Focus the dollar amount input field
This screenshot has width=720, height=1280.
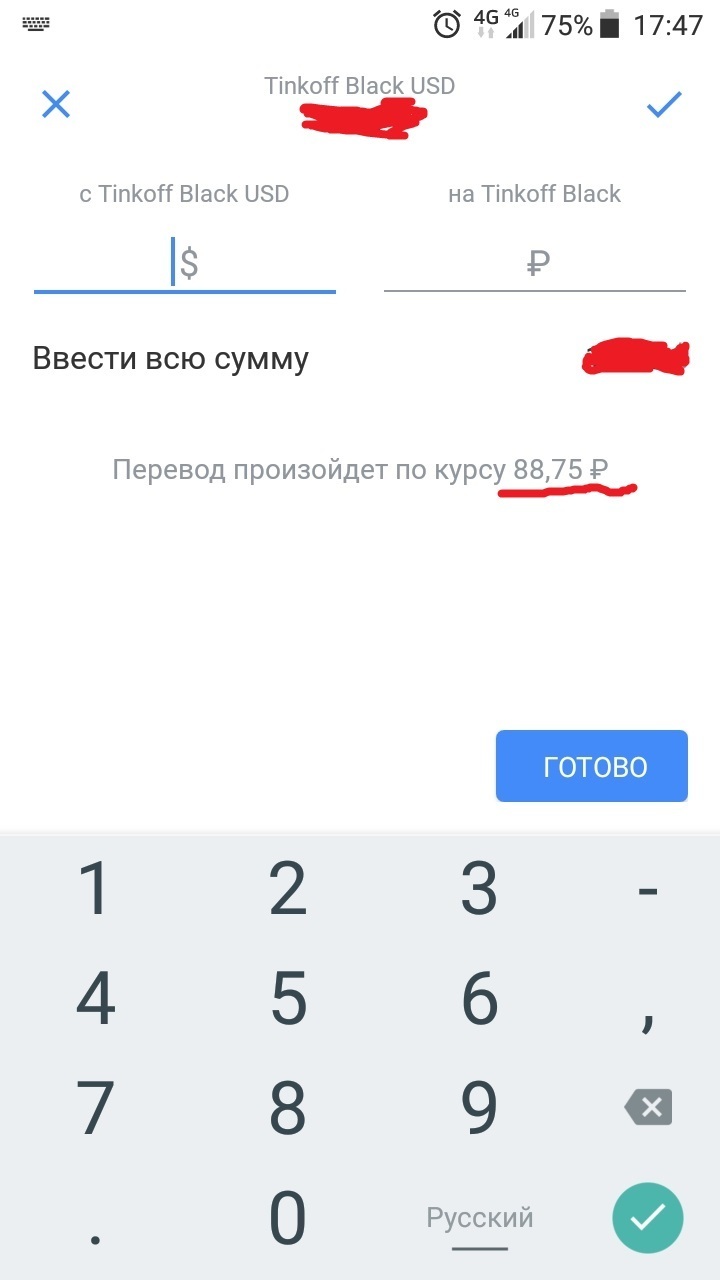point(185,264)
